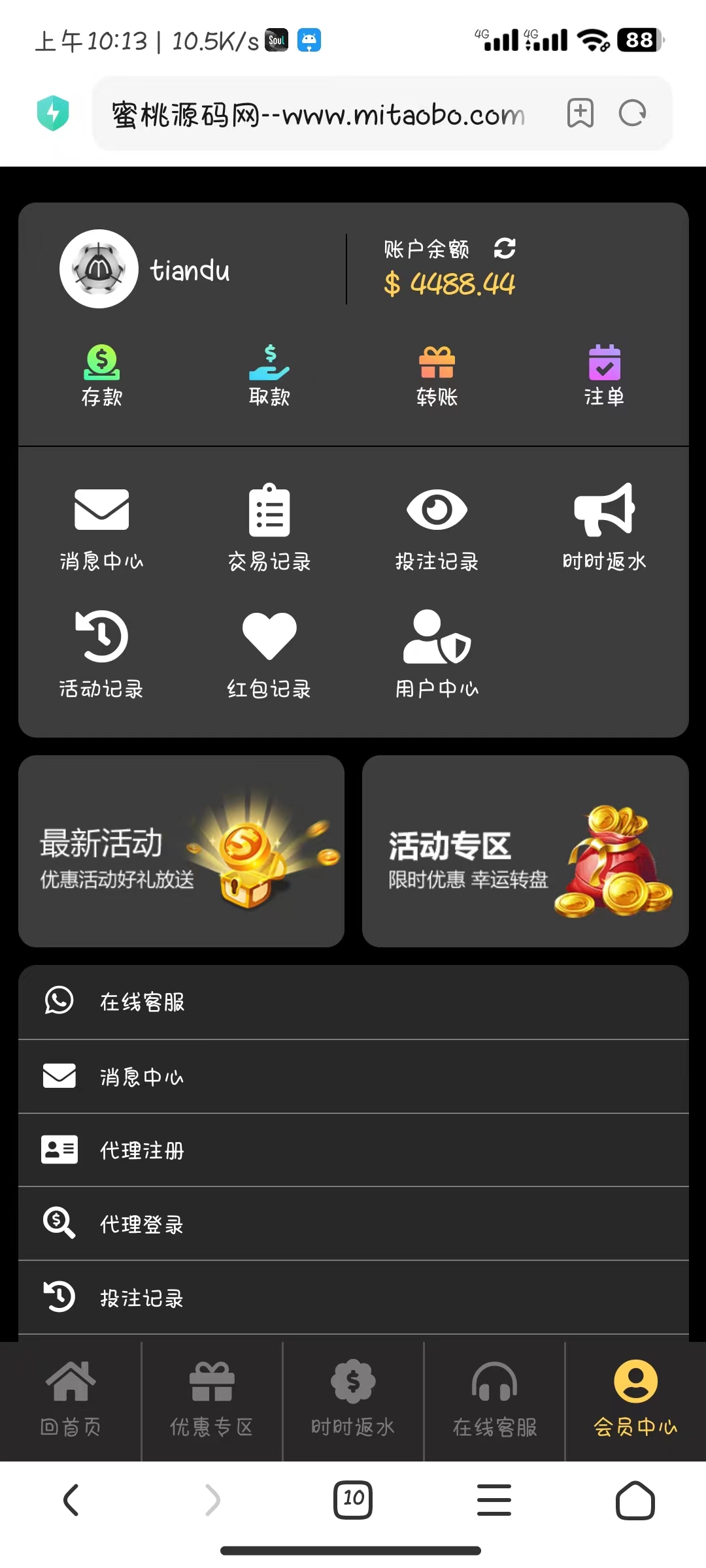
Task: View 红包记录 red packet records
Action: tap(269, 655)
